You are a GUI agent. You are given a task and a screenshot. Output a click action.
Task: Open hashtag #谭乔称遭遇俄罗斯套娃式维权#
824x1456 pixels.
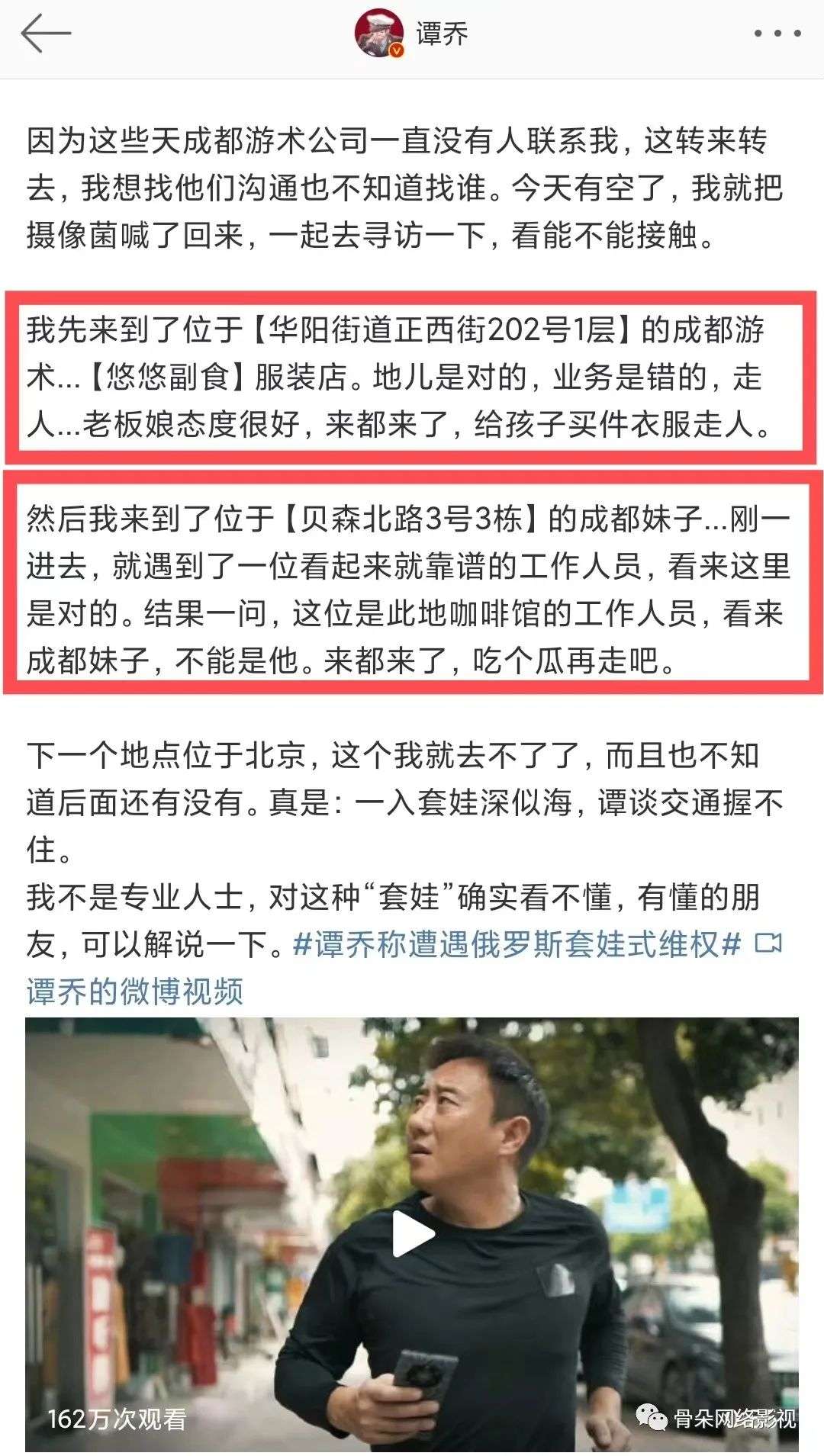pos(517,944)
